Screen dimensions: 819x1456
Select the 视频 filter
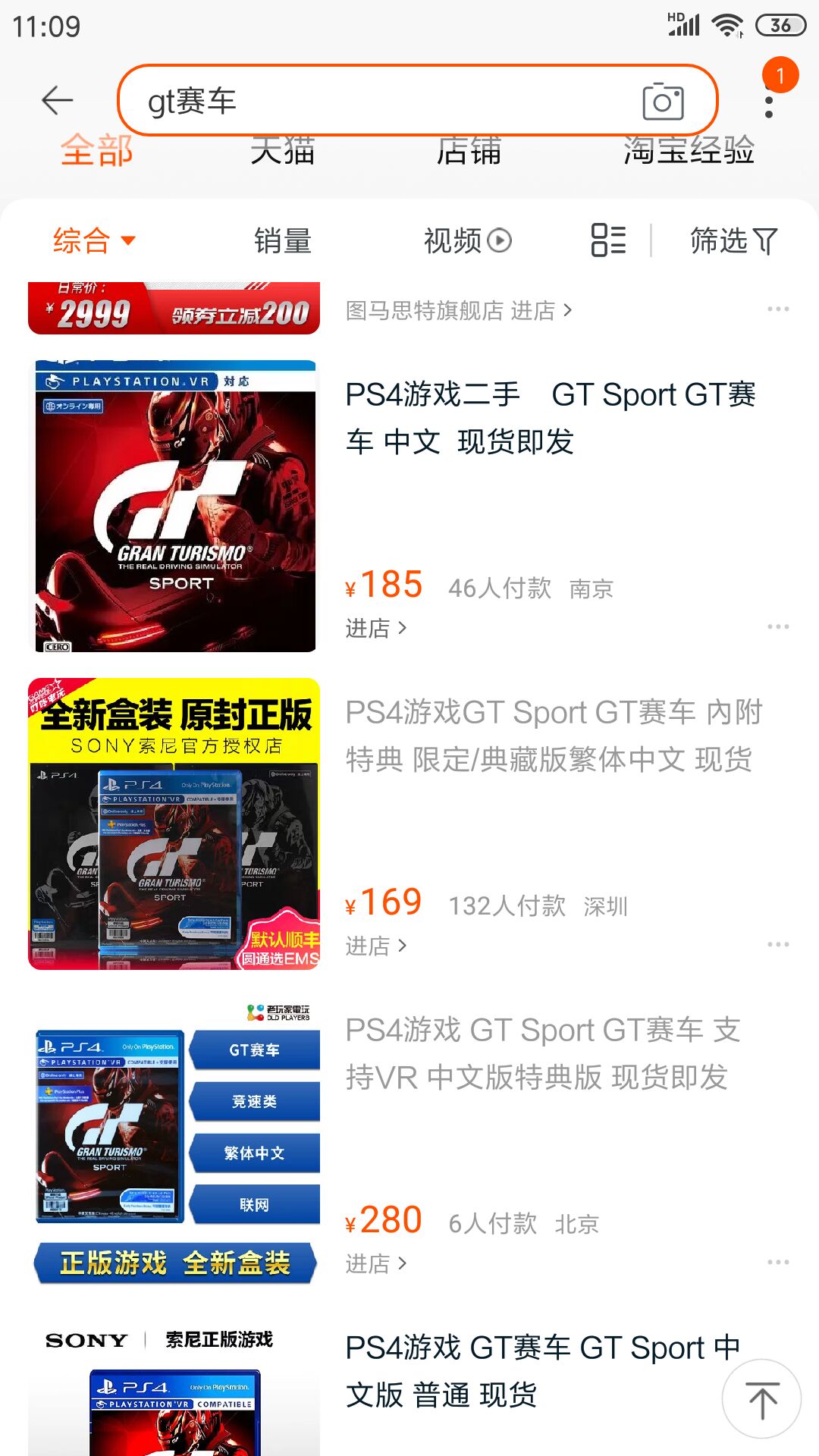pyautogui.click(x=467, y=241)
